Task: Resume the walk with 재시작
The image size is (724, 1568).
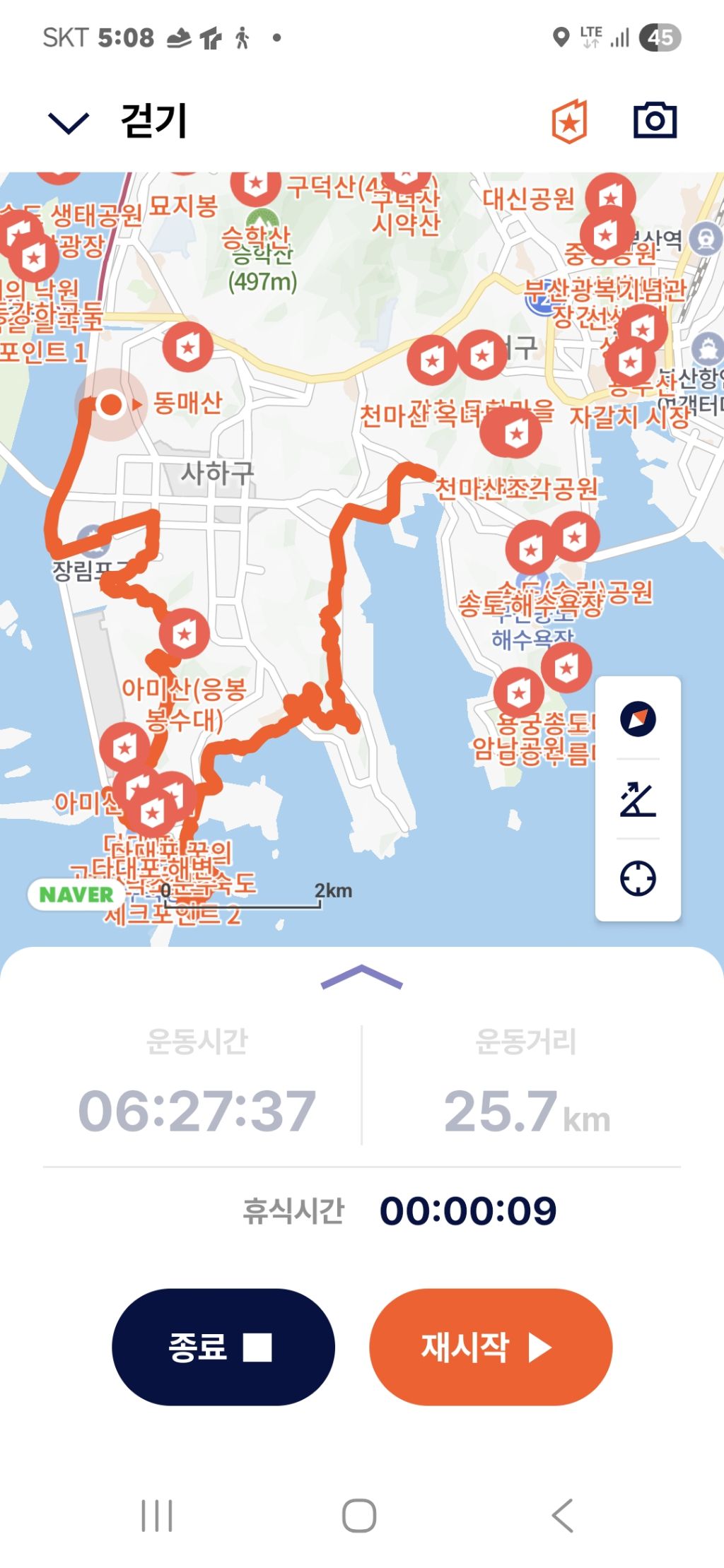Action: pos(491,1347)
